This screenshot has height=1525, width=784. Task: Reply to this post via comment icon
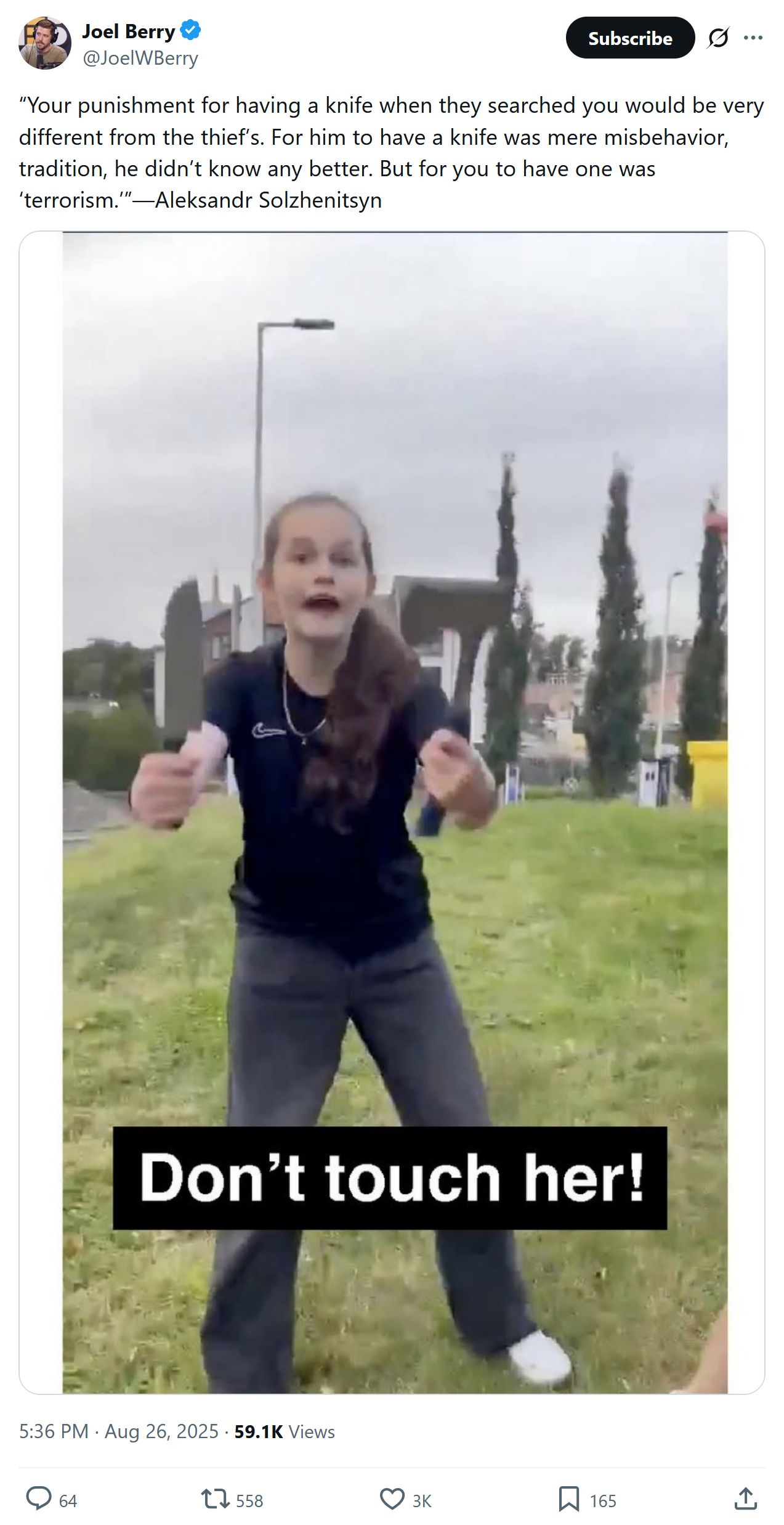click(x=39, y=1499)
